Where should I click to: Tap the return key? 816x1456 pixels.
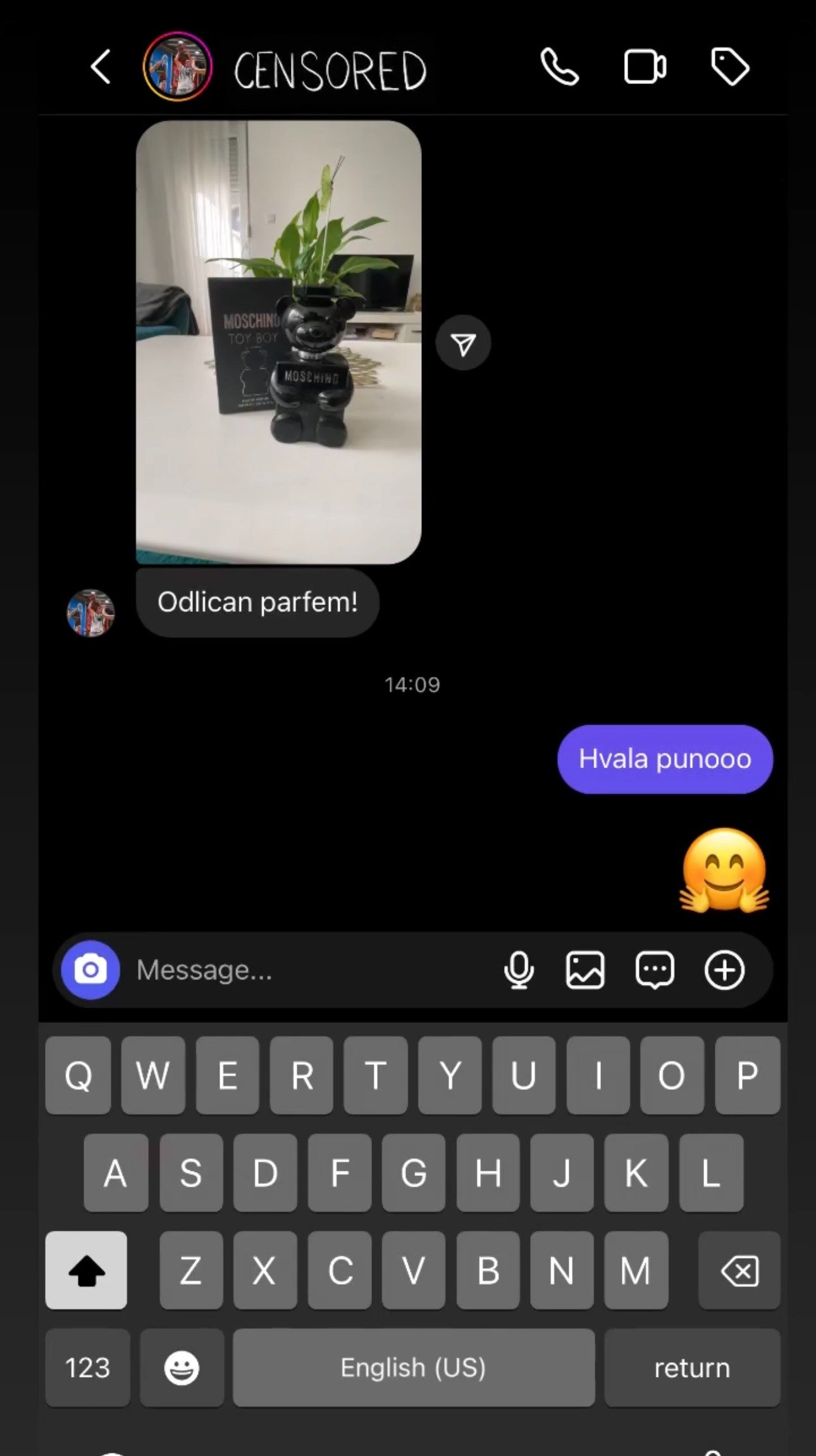click(x=692, y=1367)
